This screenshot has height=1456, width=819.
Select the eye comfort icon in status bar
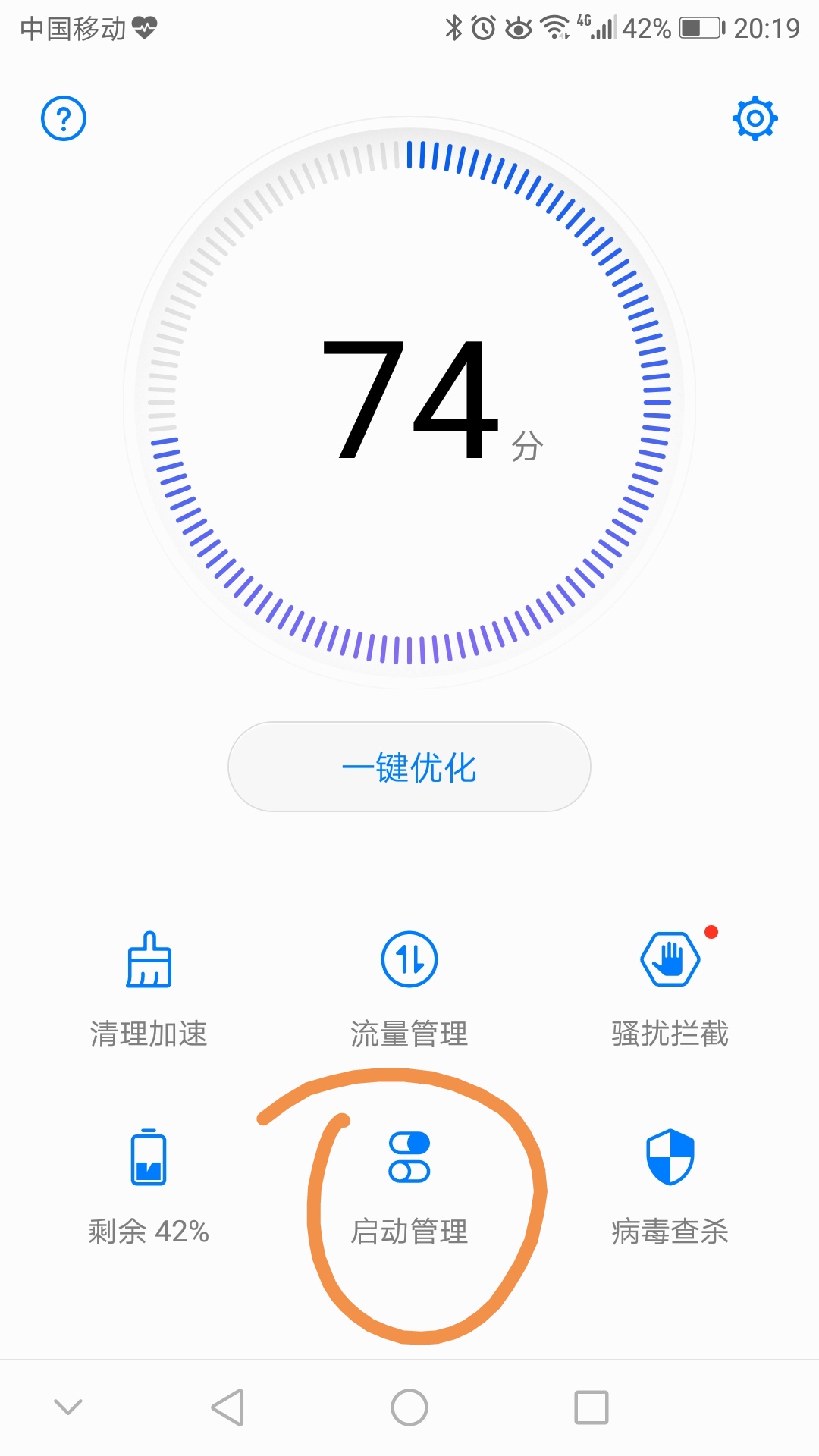click(519, 25)
